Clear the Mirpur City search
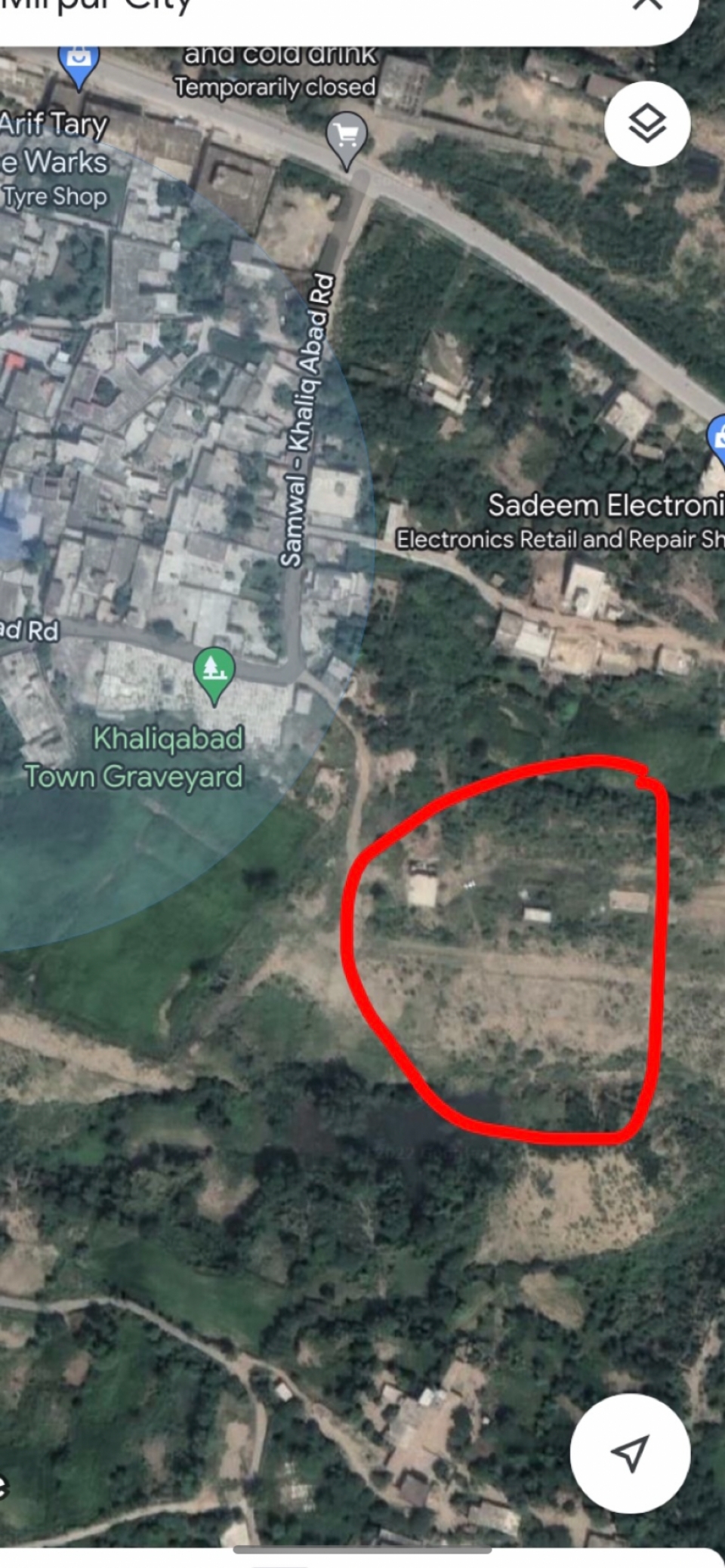The height and width of the screenshot is (1568, 725). (647, 5)
